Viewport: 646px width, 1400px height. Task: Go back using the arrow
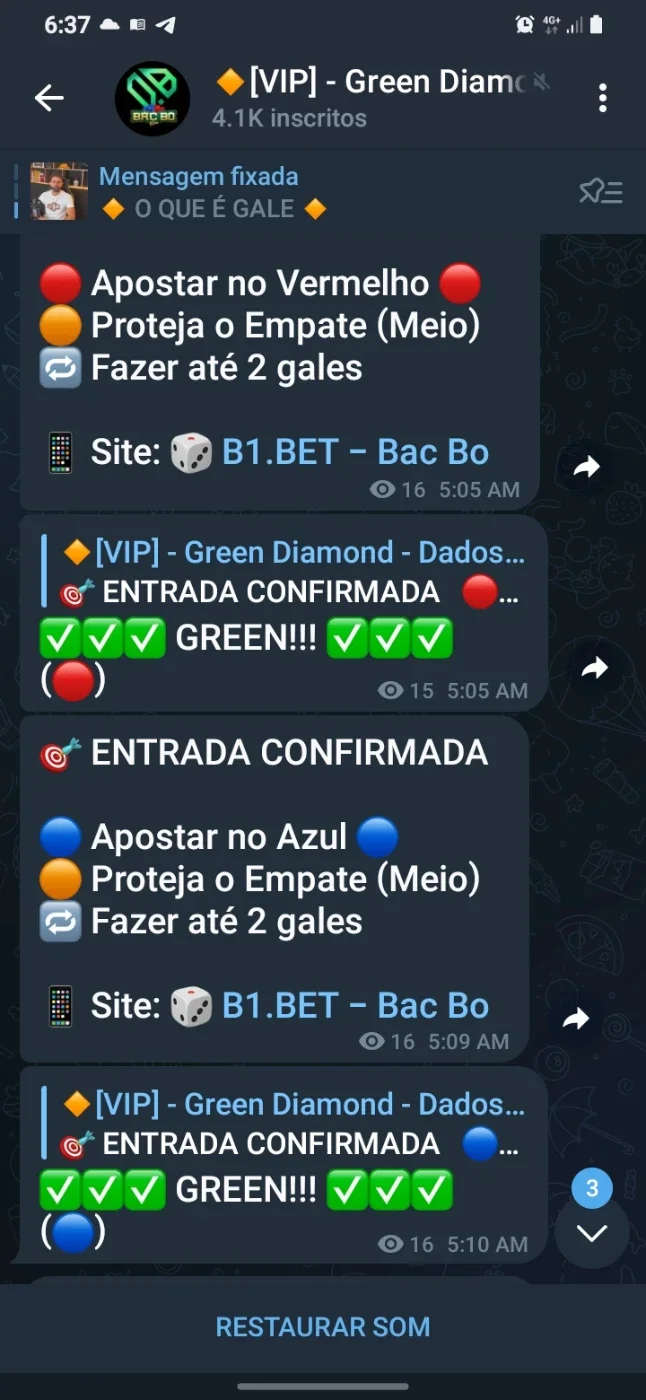coord(49,98)
